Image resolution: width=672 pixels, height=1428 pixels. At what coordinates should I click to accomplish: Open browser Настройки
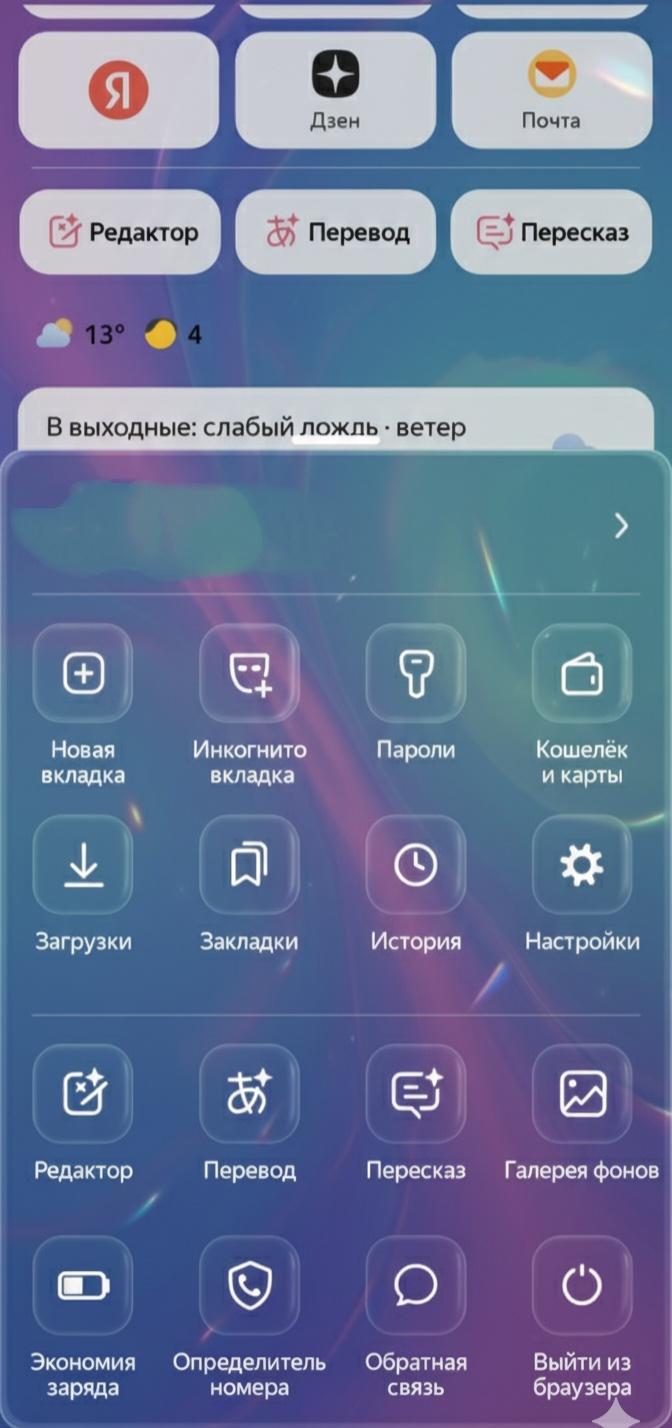582,865
